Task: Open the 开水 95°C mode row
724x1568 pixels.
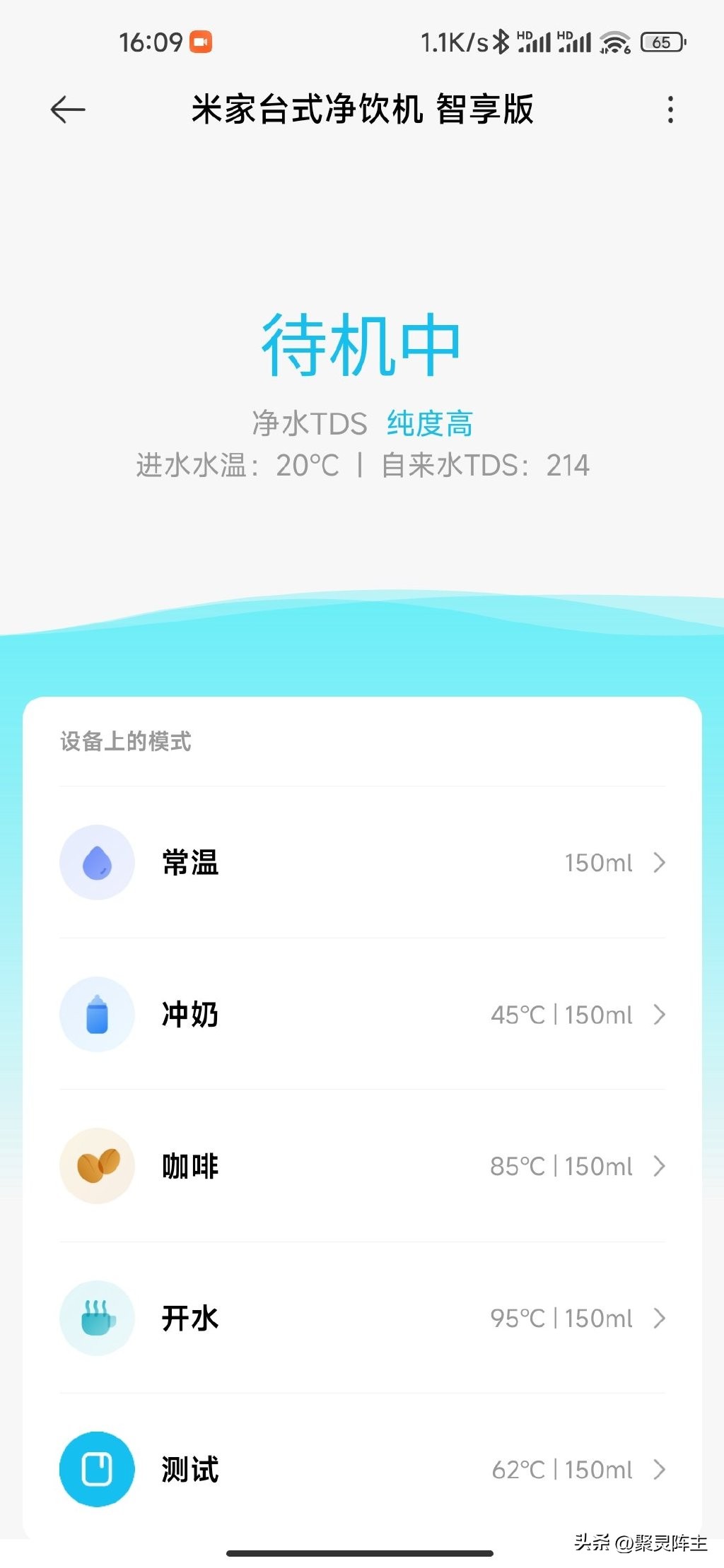Action: [x=362, y=1319]
